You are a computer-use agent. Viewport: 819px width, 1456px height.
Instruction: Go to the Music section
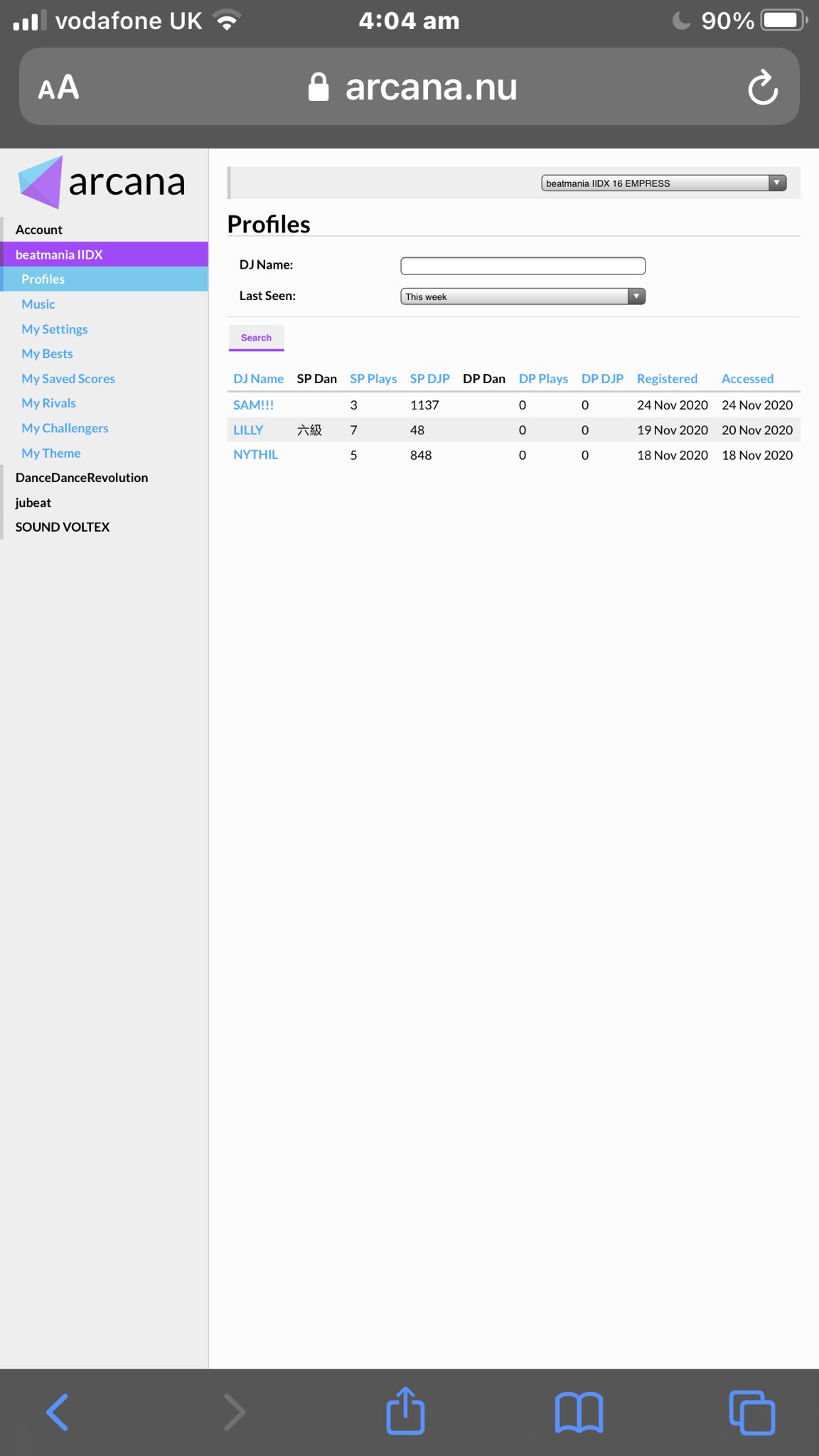point(38,304)
